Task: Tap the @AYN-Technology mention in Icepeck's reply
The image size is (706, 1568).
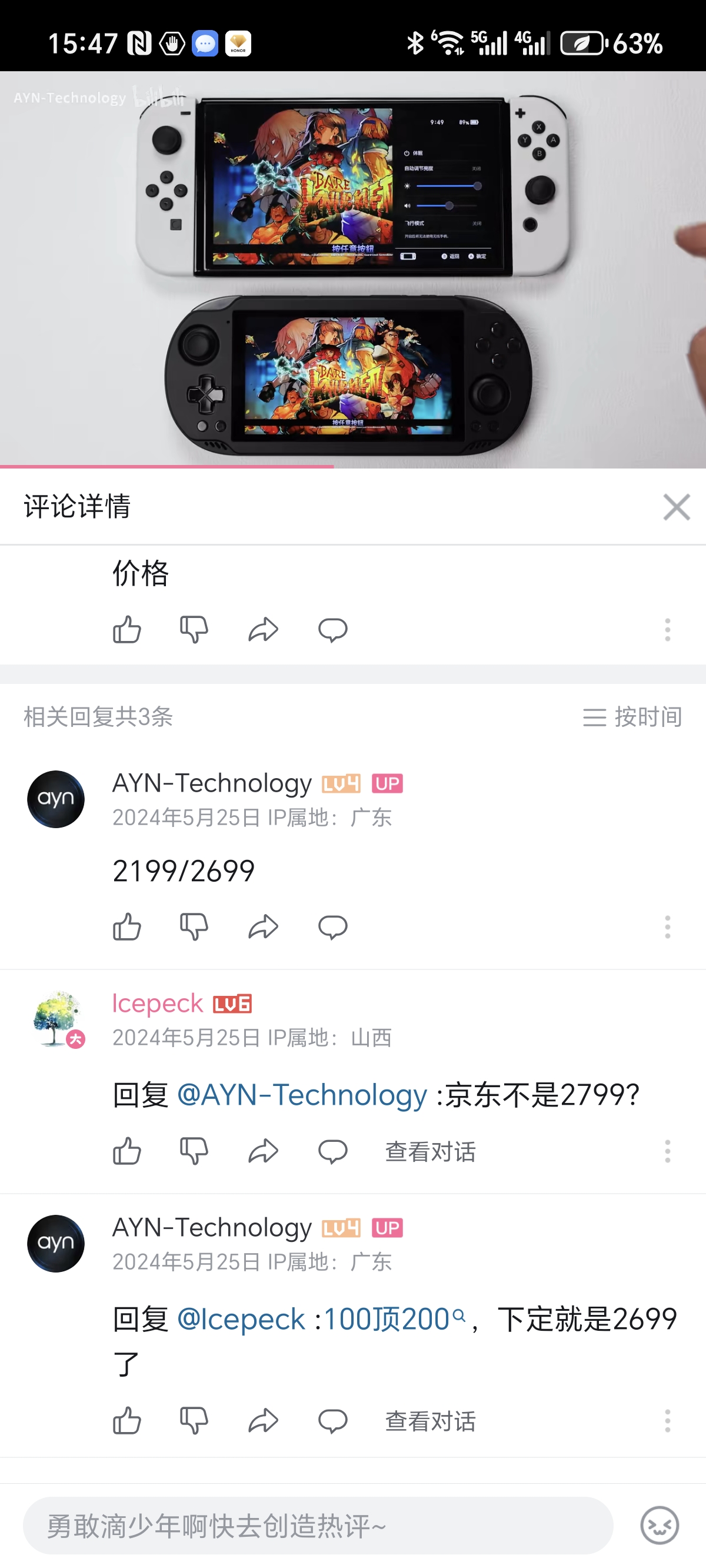Action: [x=302, y=1095]
